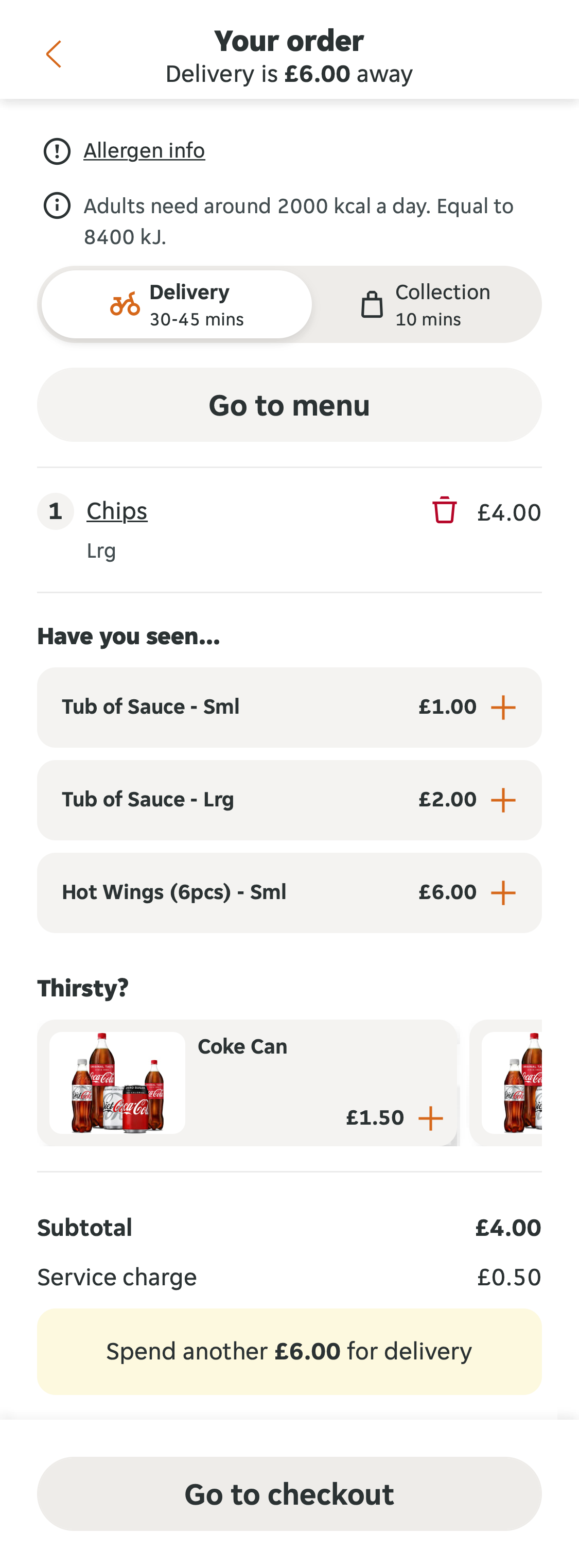Switch order to Delivery mode
This screenshot has width=579, height=1568.
click(x=177, y=304)
